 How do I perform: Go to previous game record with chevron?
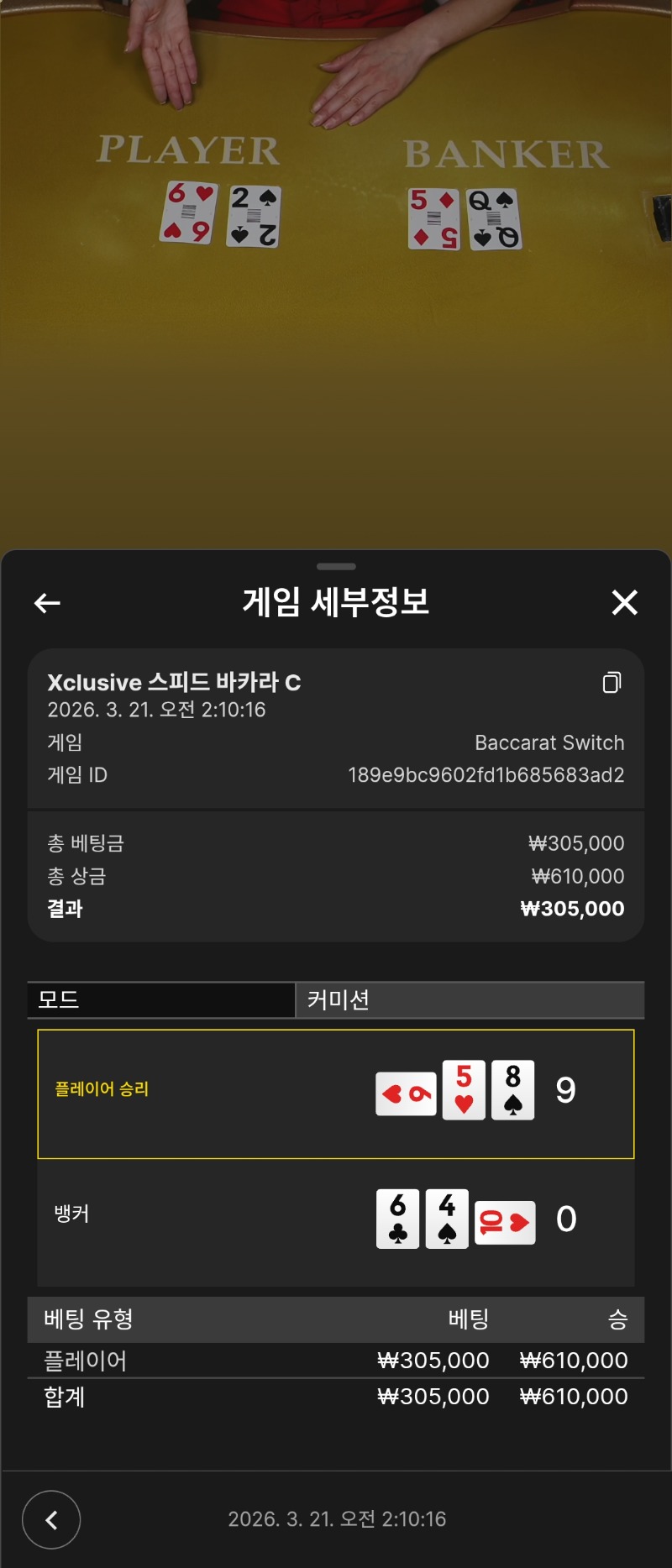51,1519
